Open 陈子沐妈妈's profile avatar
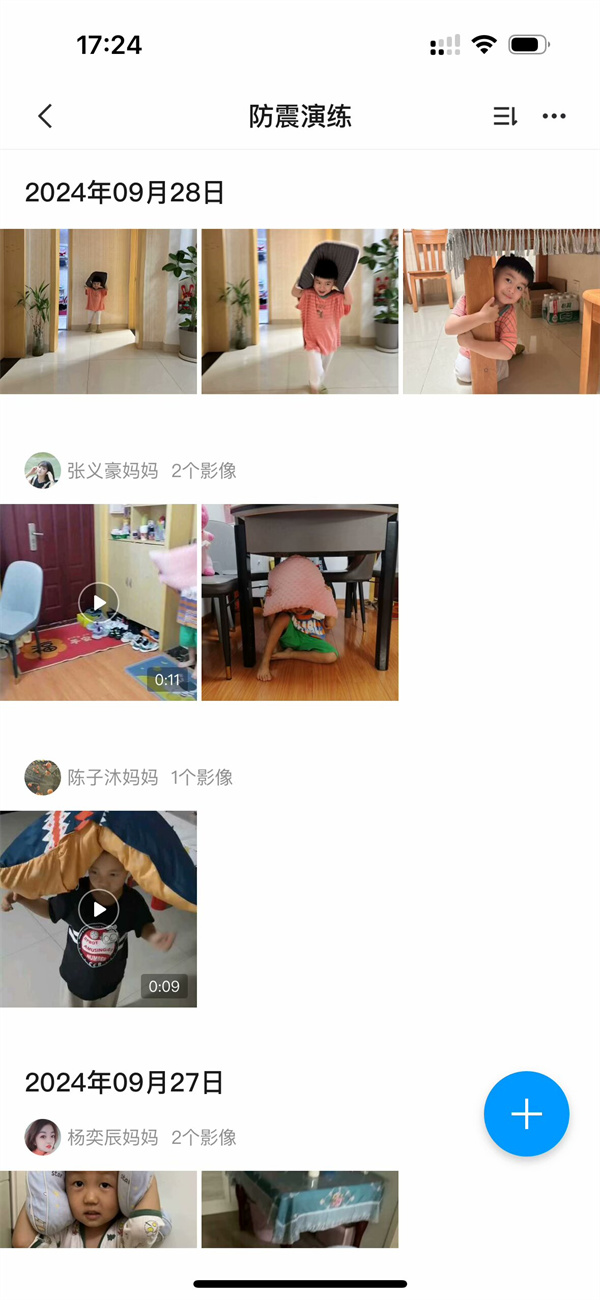This screenshot has height=1300, width=600. click(x=42, y=777)
